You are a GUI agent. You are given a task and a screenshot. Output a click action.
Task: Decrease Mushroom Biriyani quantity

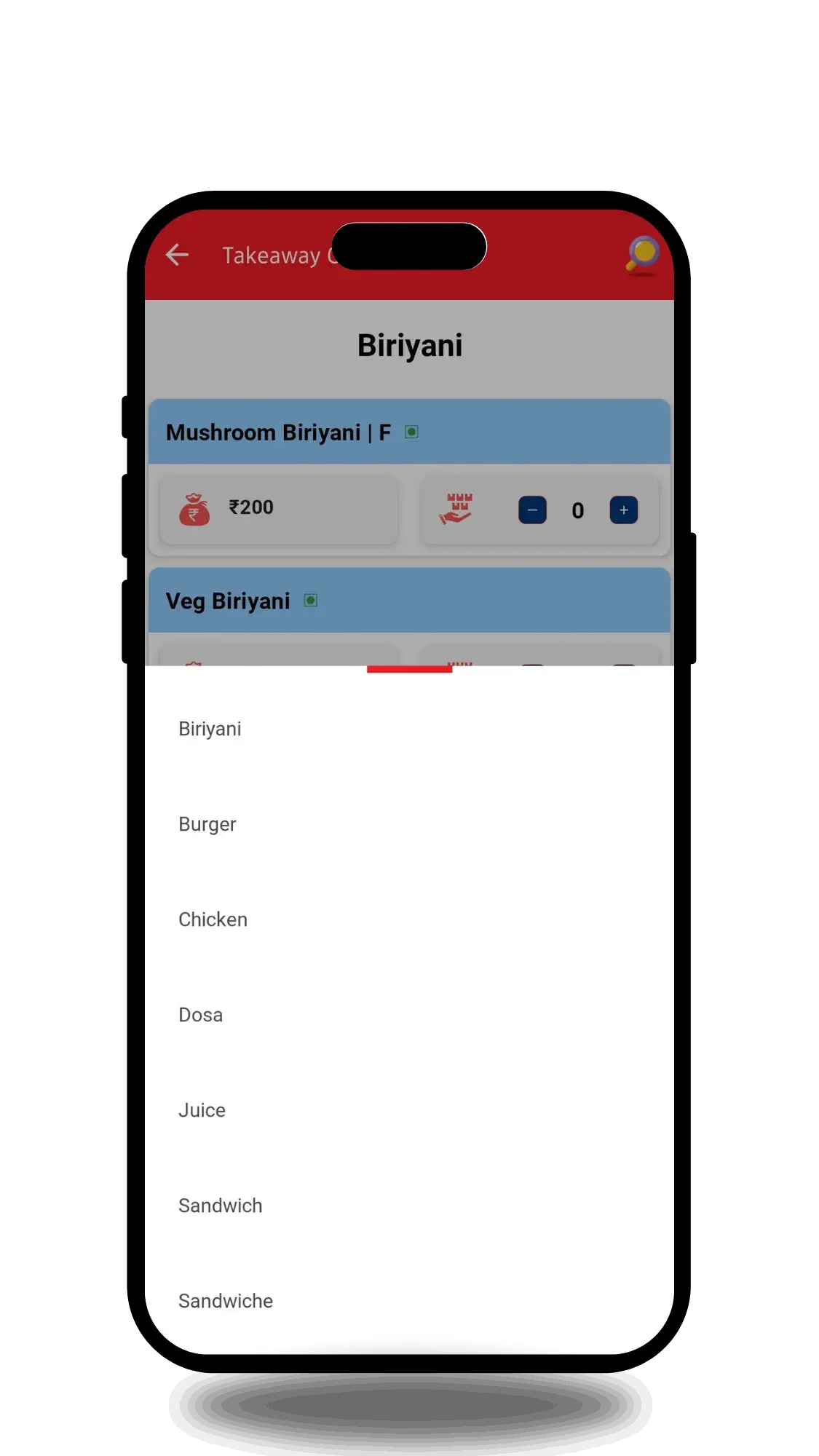pyautogui.click(x=532, y=510)
